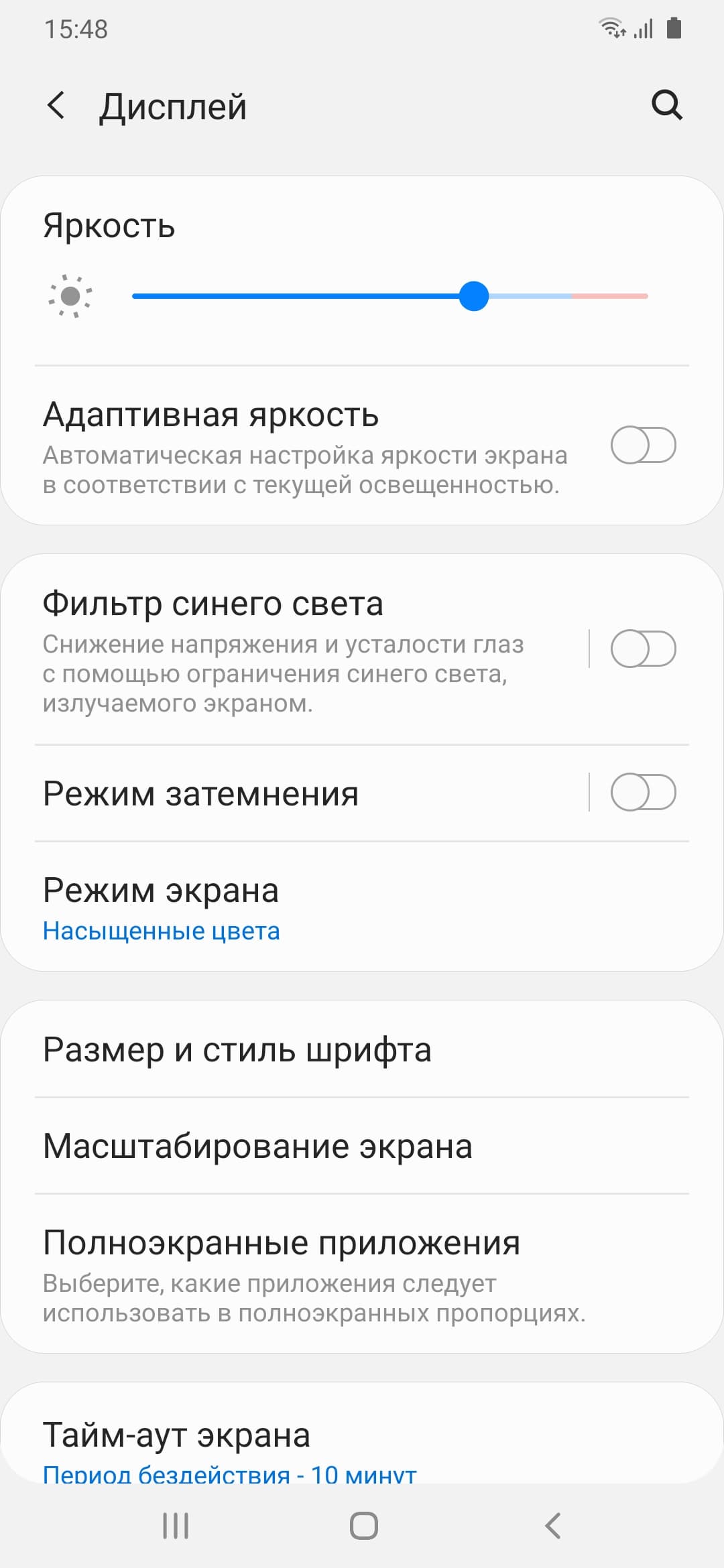The height and width of the screenshot is (1568, 724).
Task: Go back from the Дисплей screen
Action: 56,106
